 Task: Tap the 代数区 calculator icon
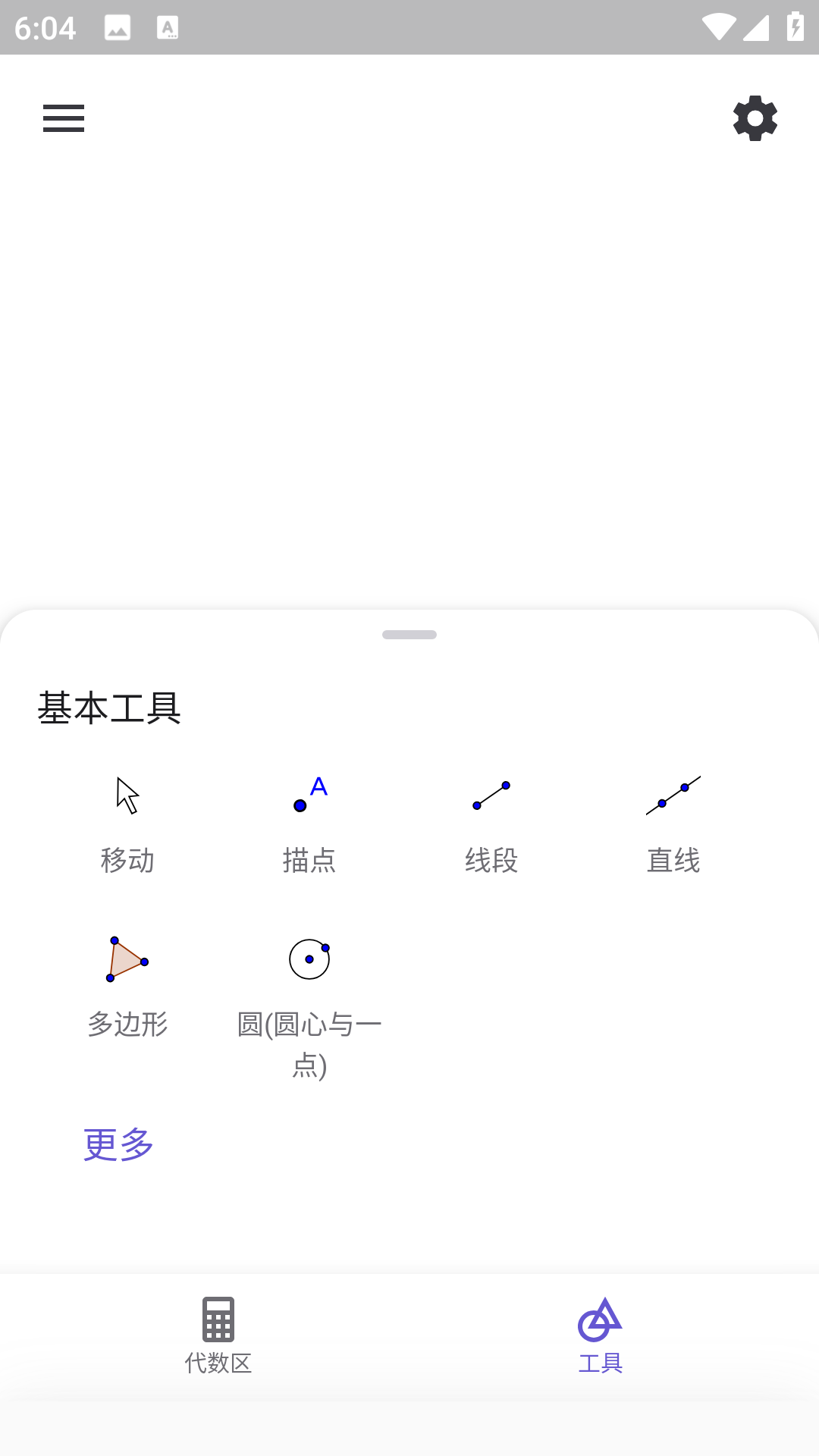(218, 1319)
